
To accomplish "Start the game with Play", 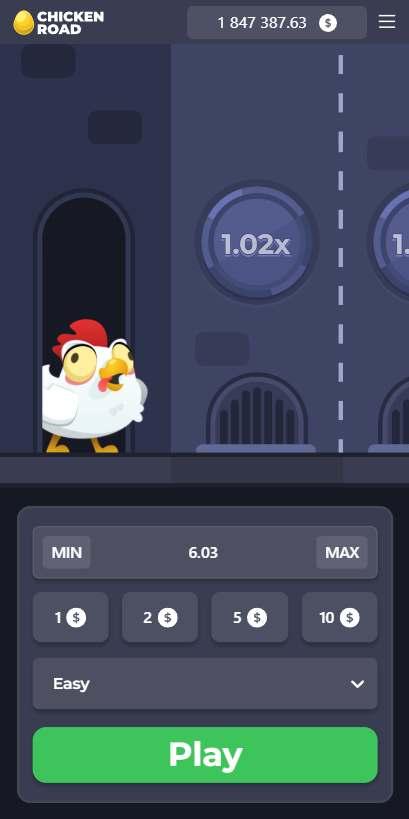I will point(205,755).
